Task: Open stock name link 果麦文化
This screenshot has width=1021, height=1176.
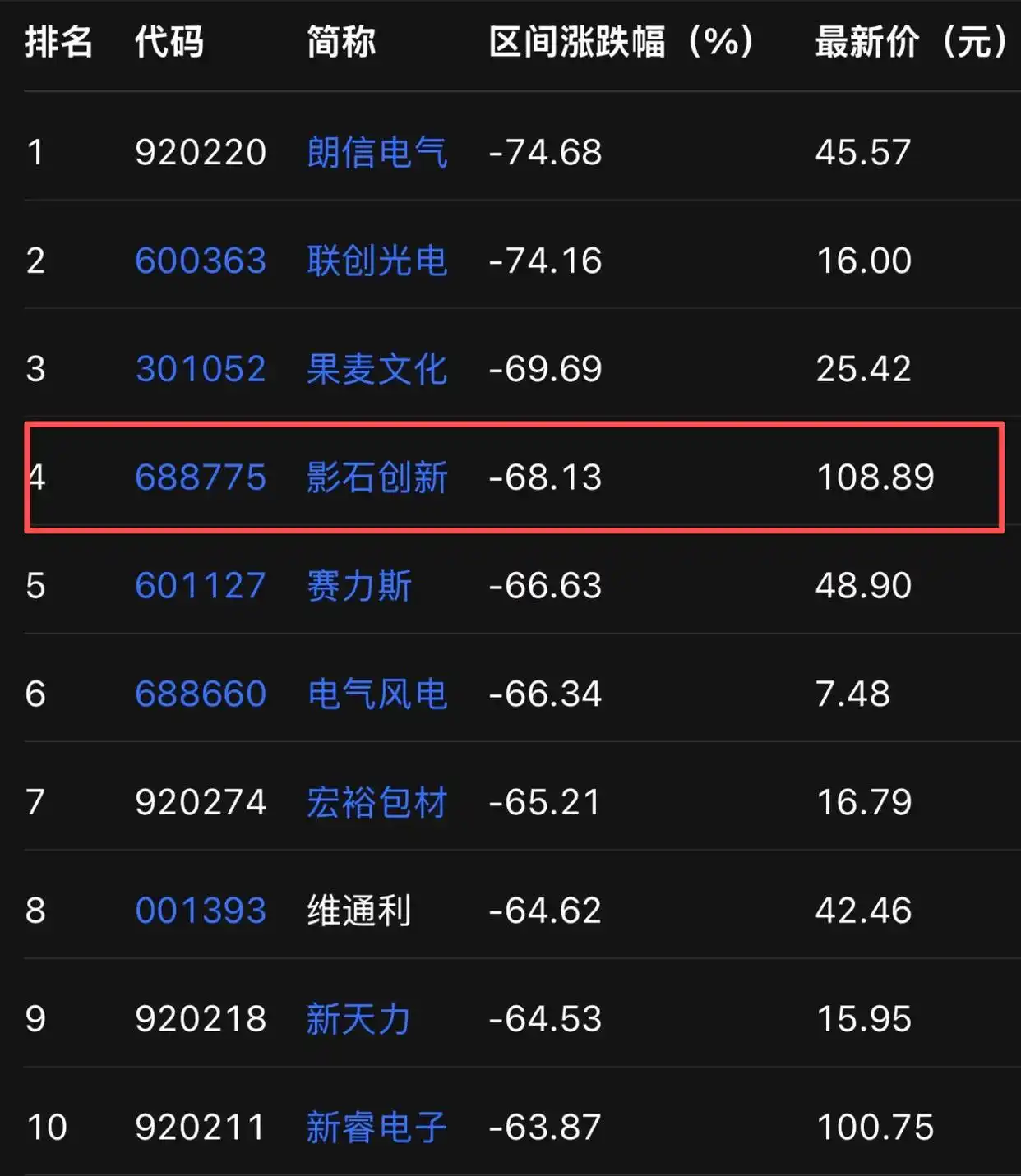Action: click(377, 370)
